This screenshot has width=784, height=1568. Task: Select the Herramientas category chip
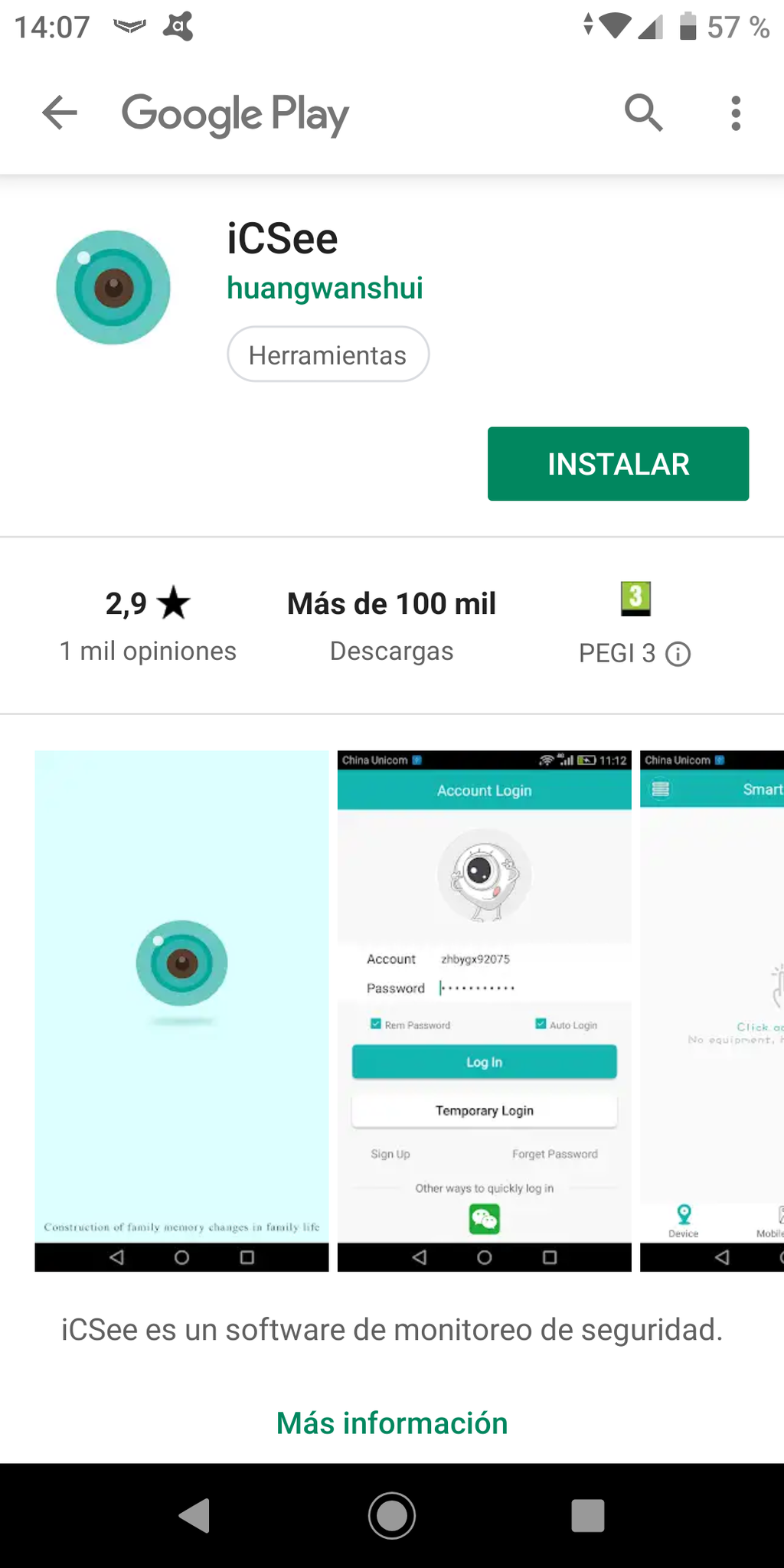pyautogui.click(x=328, y=354)
